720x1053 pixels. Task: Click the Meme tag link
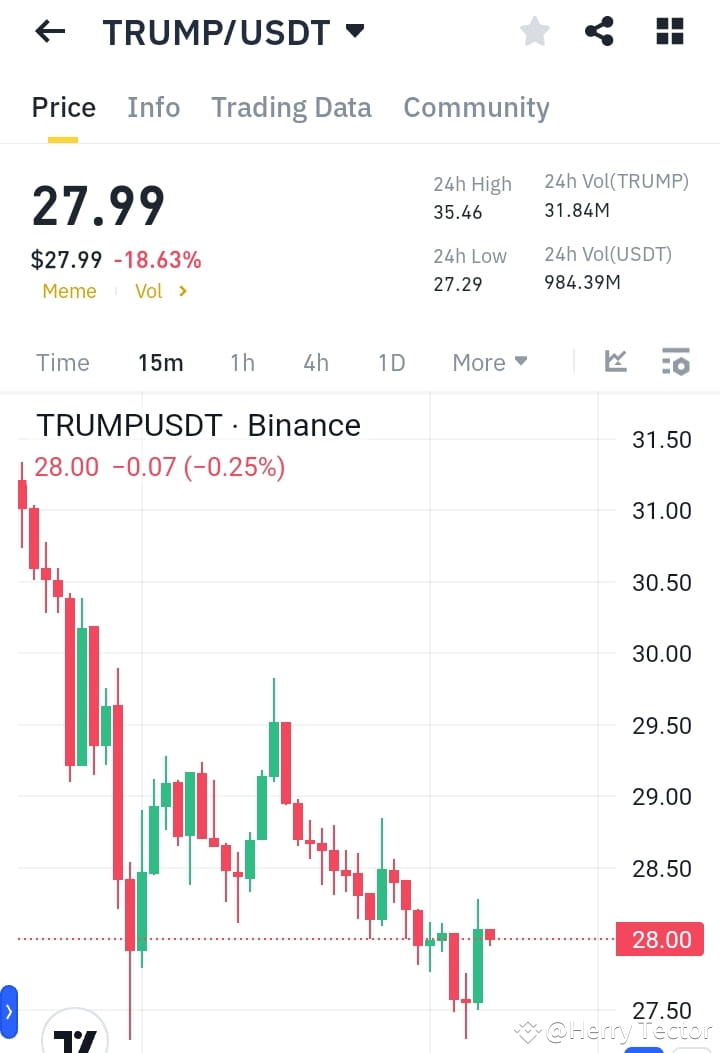tap(69, 291)
